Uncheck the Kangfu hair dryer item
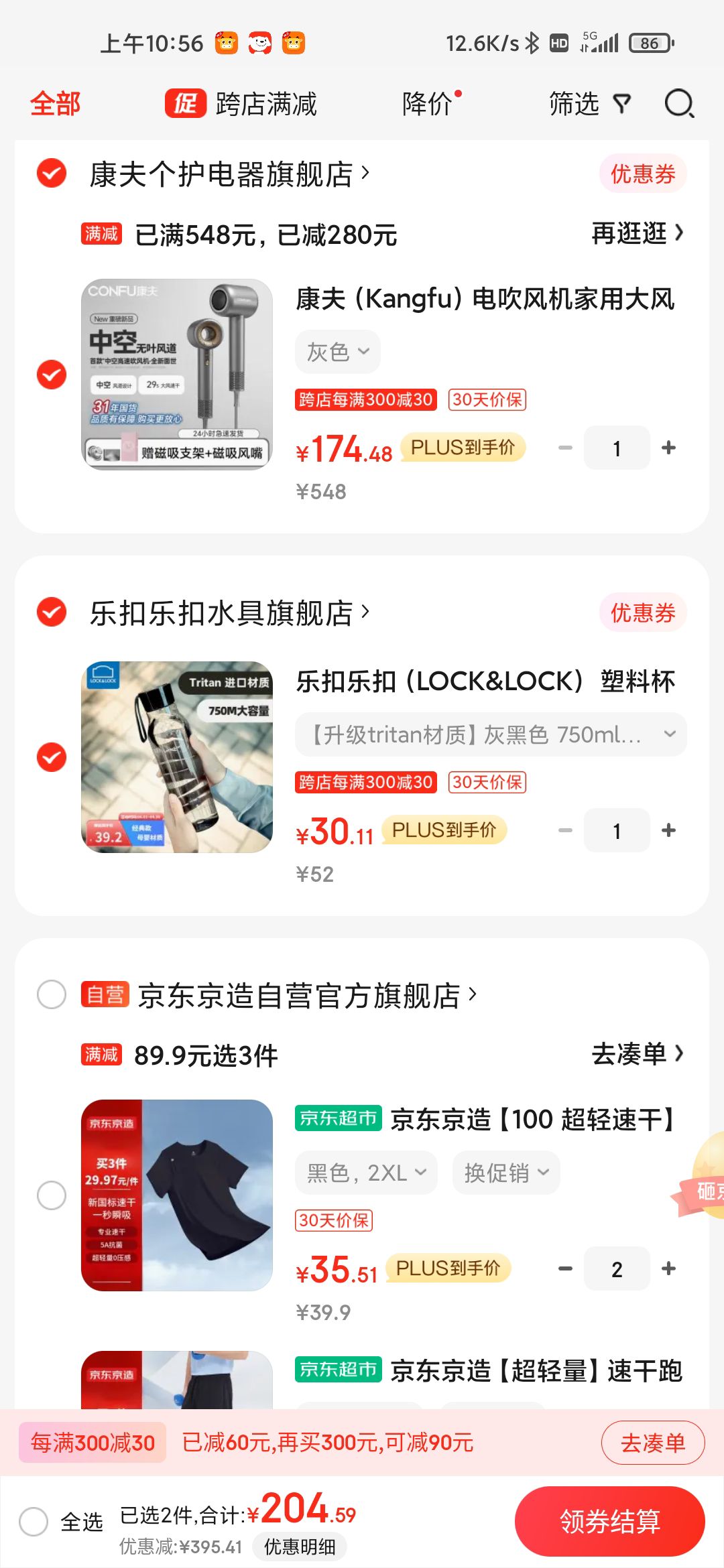This screenshot has width=724, height=1568. (x=52, y=375)
